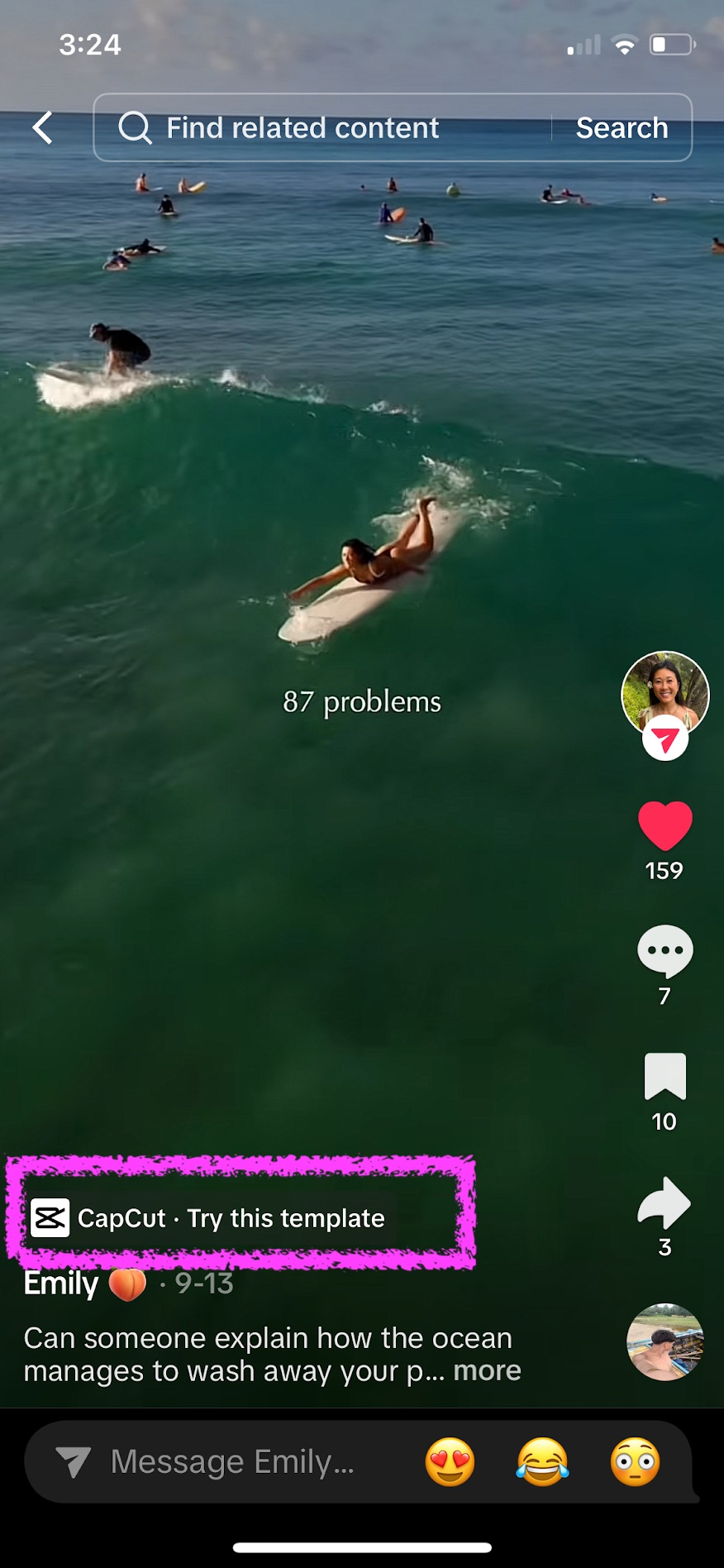Send the flushed face emoji reaction

click(x=635, y=1461)
